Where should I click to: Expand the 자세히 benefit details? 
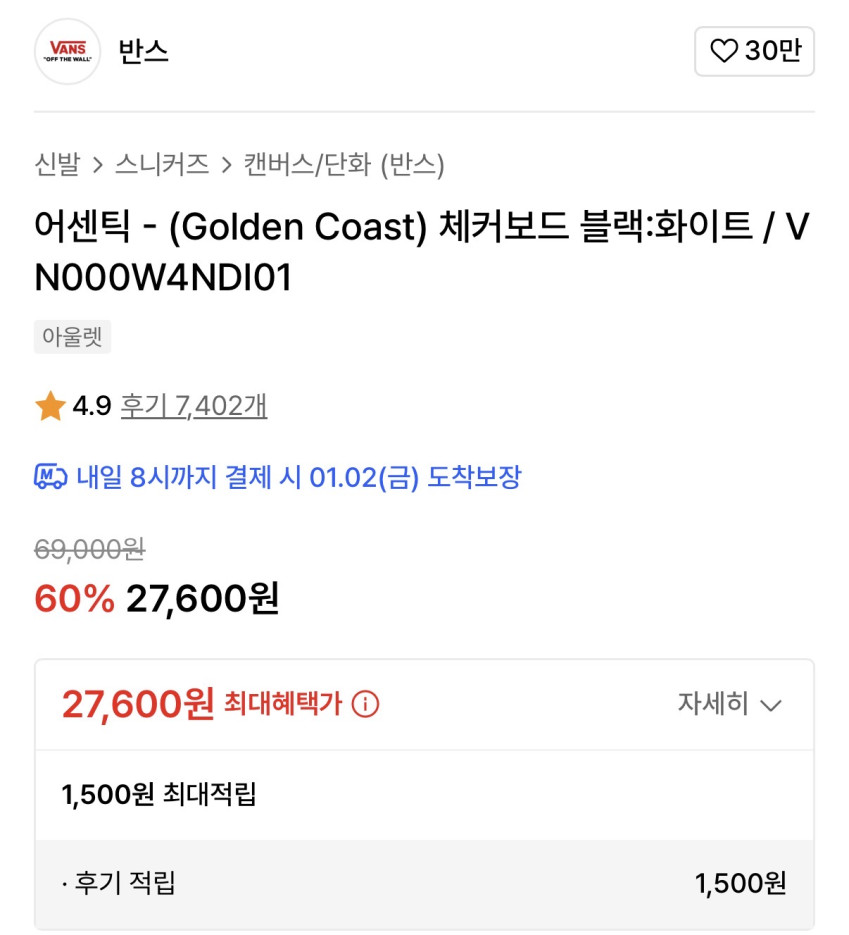(x=729, y=704)
